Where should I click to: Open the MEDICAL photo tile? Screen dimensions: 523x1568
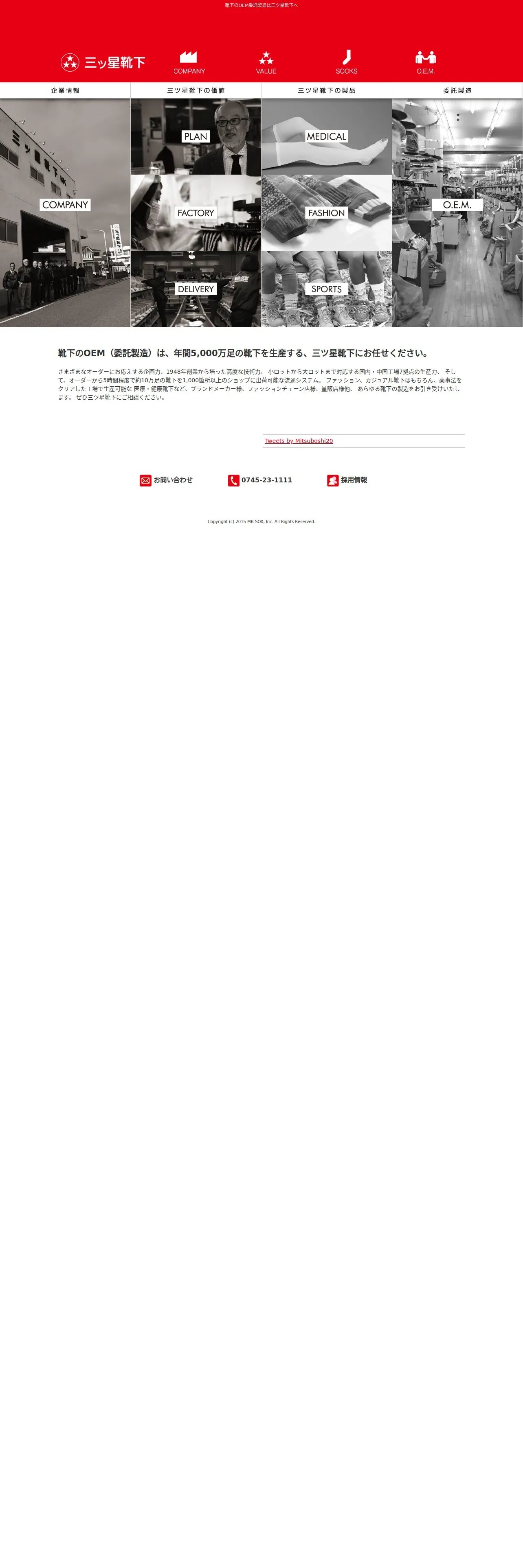[x=326, y=137]
